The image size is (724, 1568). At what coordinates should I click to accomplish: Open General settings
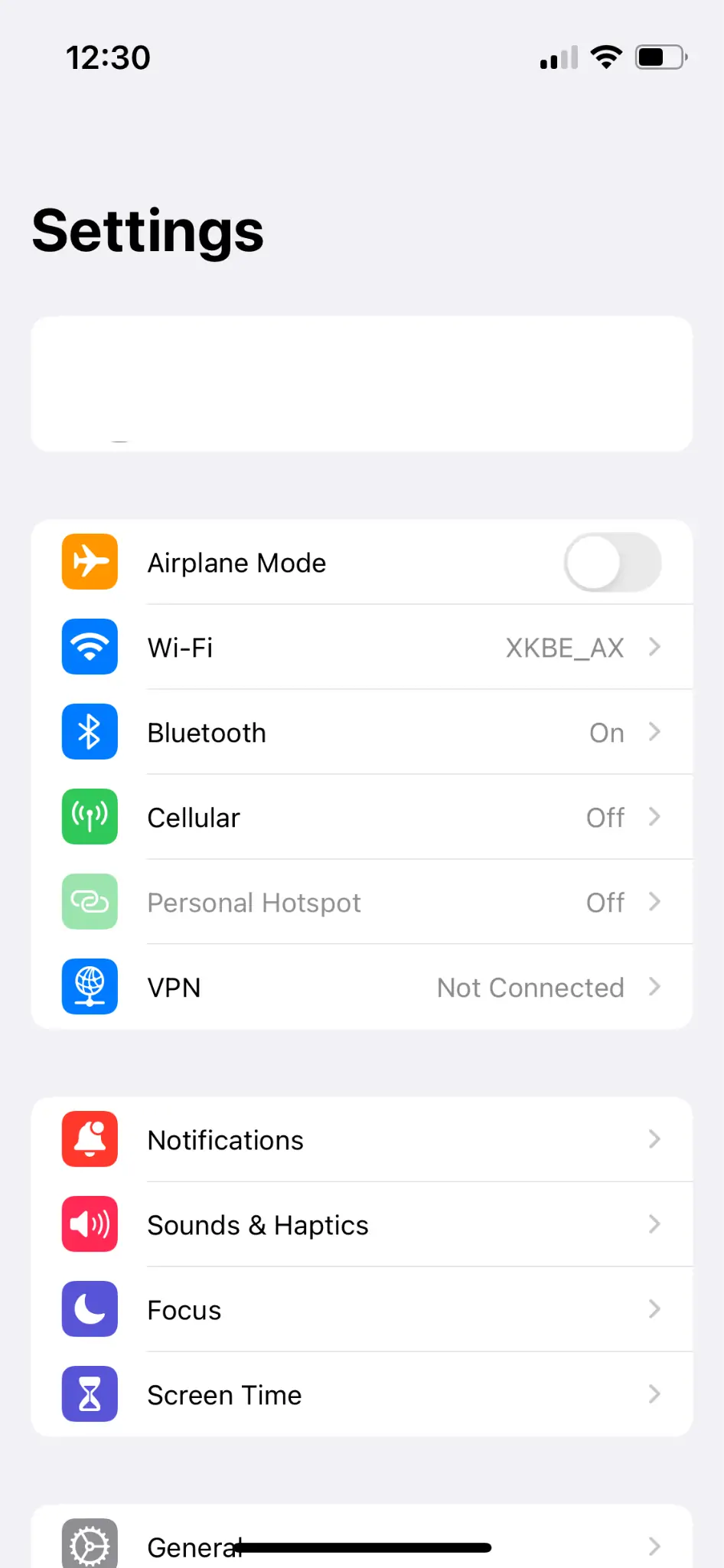[x=362, y=1539]
